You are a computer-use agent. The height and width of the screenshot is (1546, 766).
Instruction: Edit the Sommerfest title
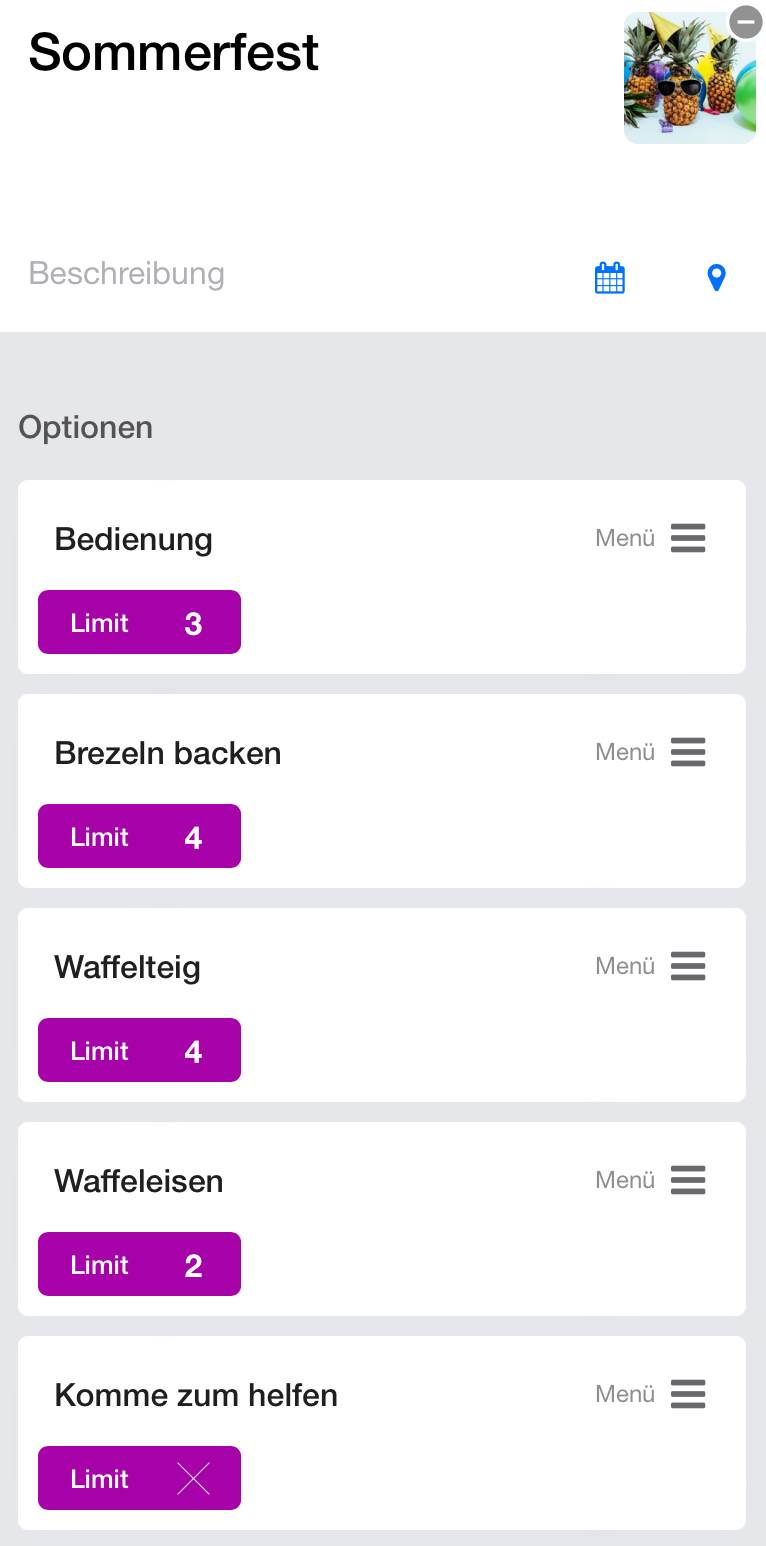coord(174,52)
